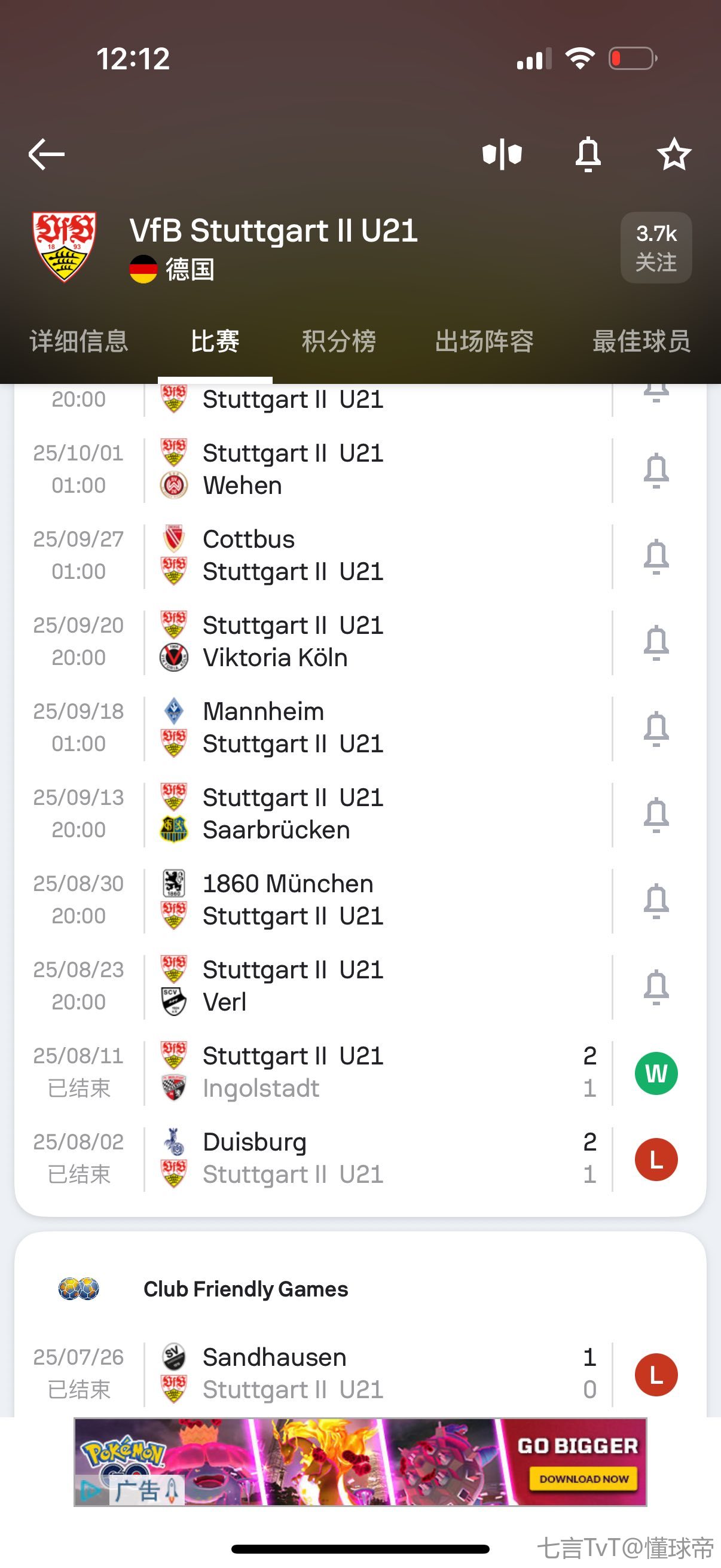The width and height of the screenshot is (721, 1568).
Task: Favorite VfB Stuttgart II with the star
Action: (x=674, y=154)
